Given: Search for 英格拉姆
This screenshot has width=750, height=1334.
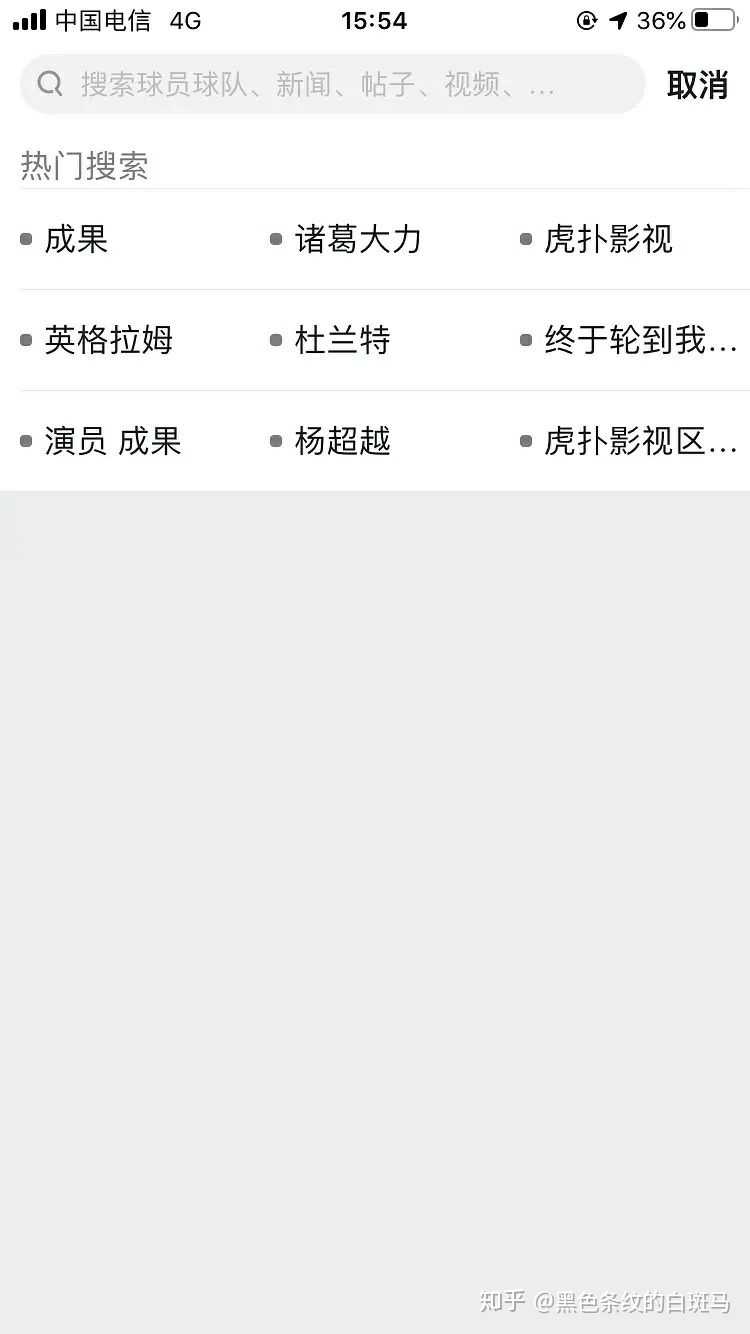Looking at the screenshot, I should click(108, 341).
